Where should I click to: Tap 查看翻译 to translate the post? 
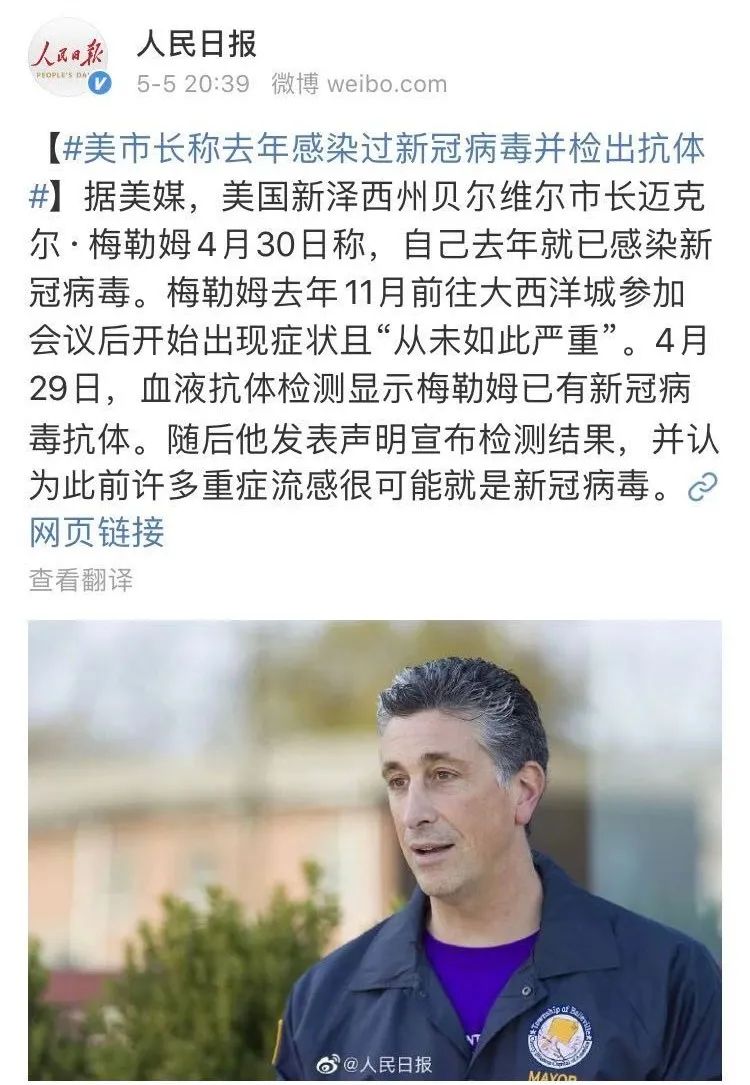click(81, 579)
